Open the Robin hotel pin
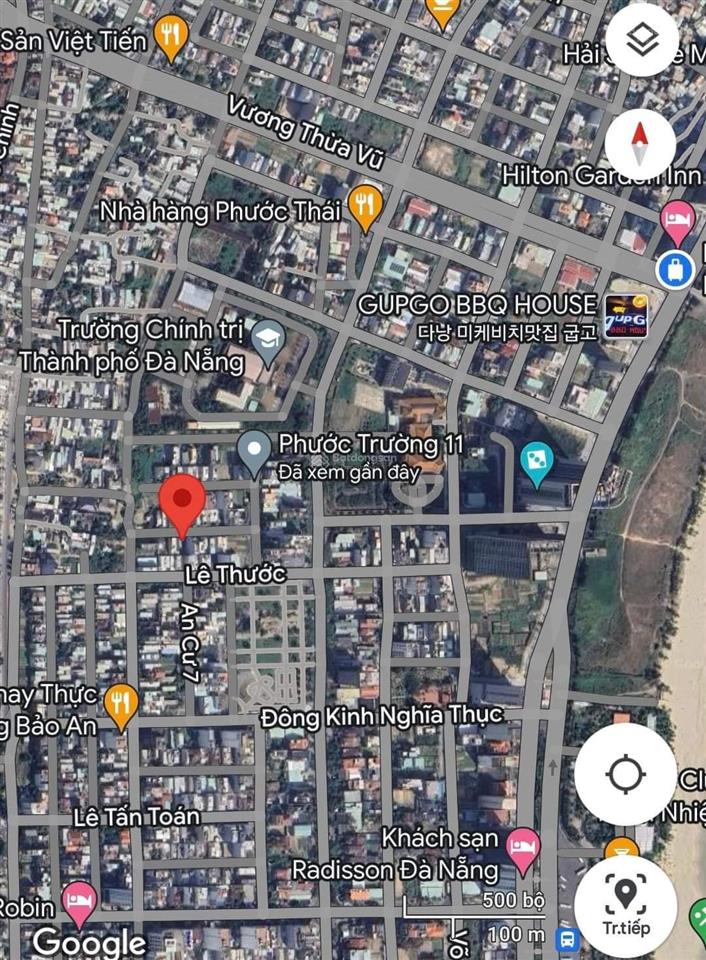Image resolution: width=706 pixels, height=960 pixels. 80,901
